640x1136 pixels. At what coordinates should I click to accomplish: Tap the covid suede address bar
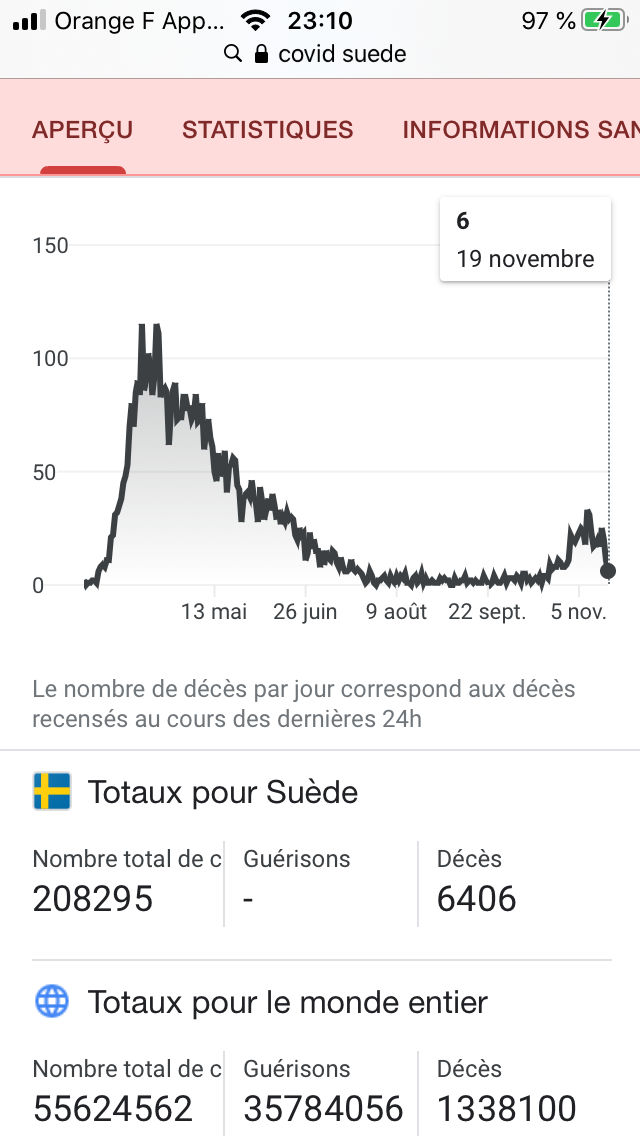click(x=315, y=54)
